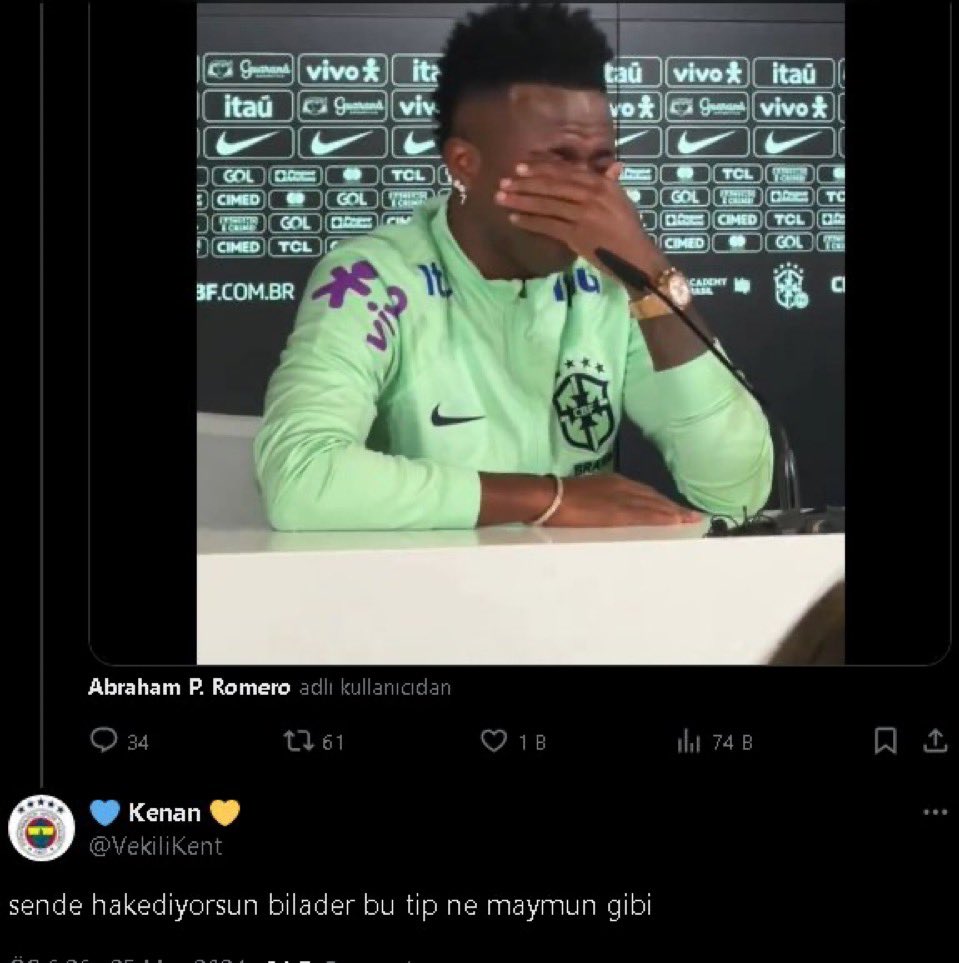Open Abraham P. Romero's profile link
The image size is (959, 963).
[x=189, y=688]
